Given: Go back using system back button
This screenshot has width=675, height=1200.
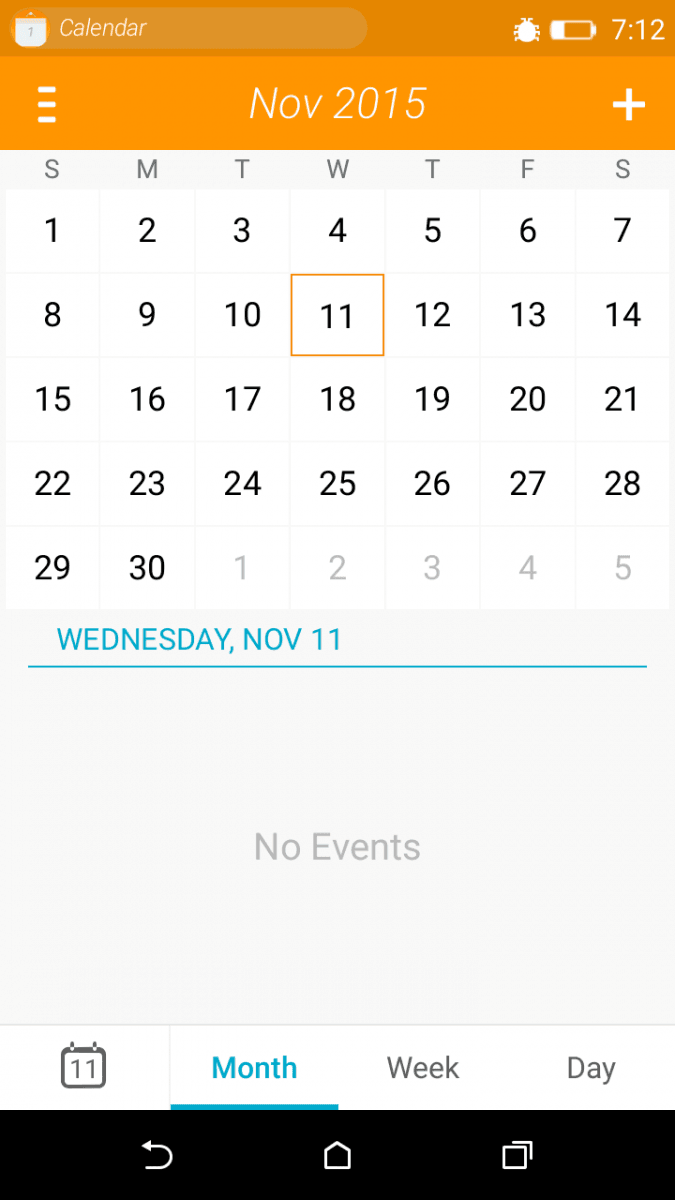Looking at the screenshot, I should 157,1156.
